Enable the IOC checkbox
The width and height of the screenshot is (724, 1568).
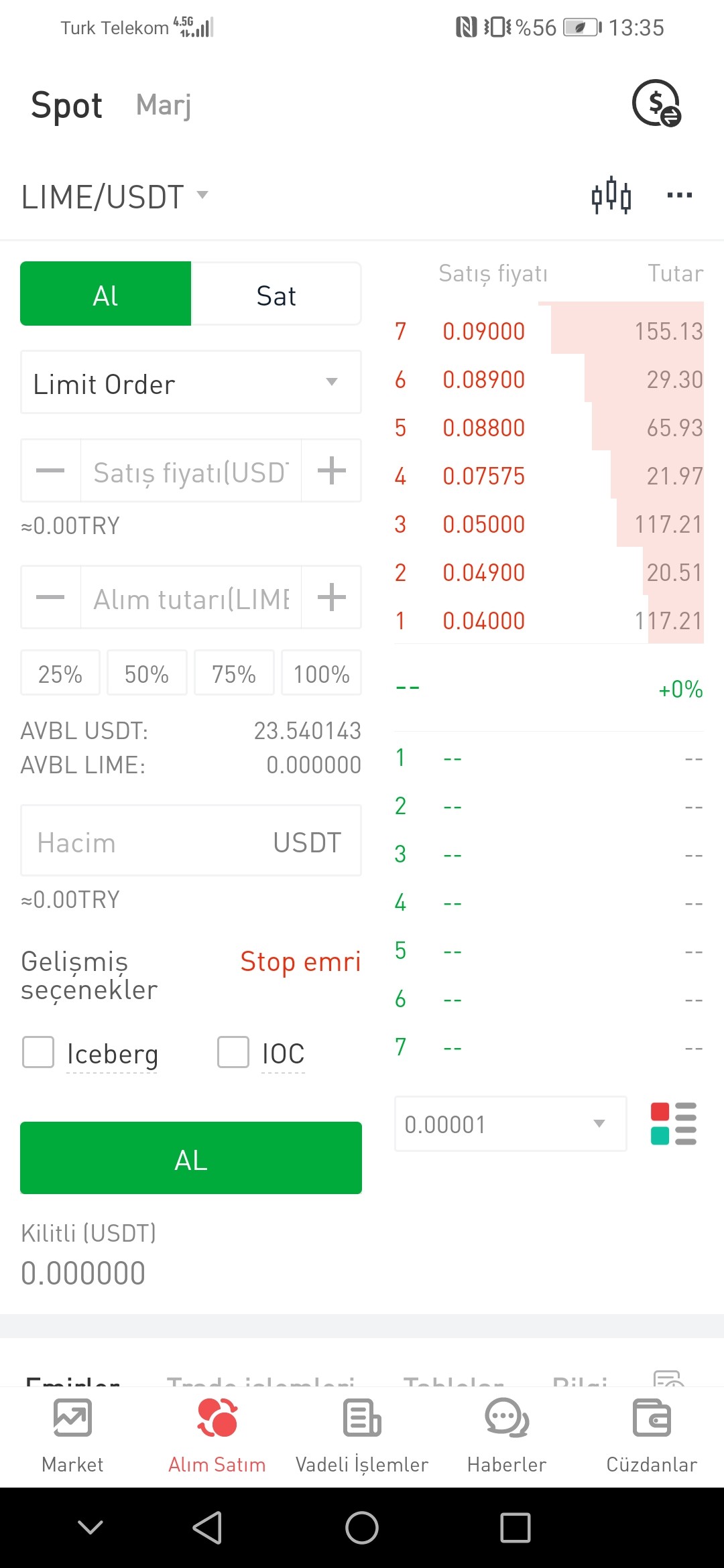point(233,1053)
